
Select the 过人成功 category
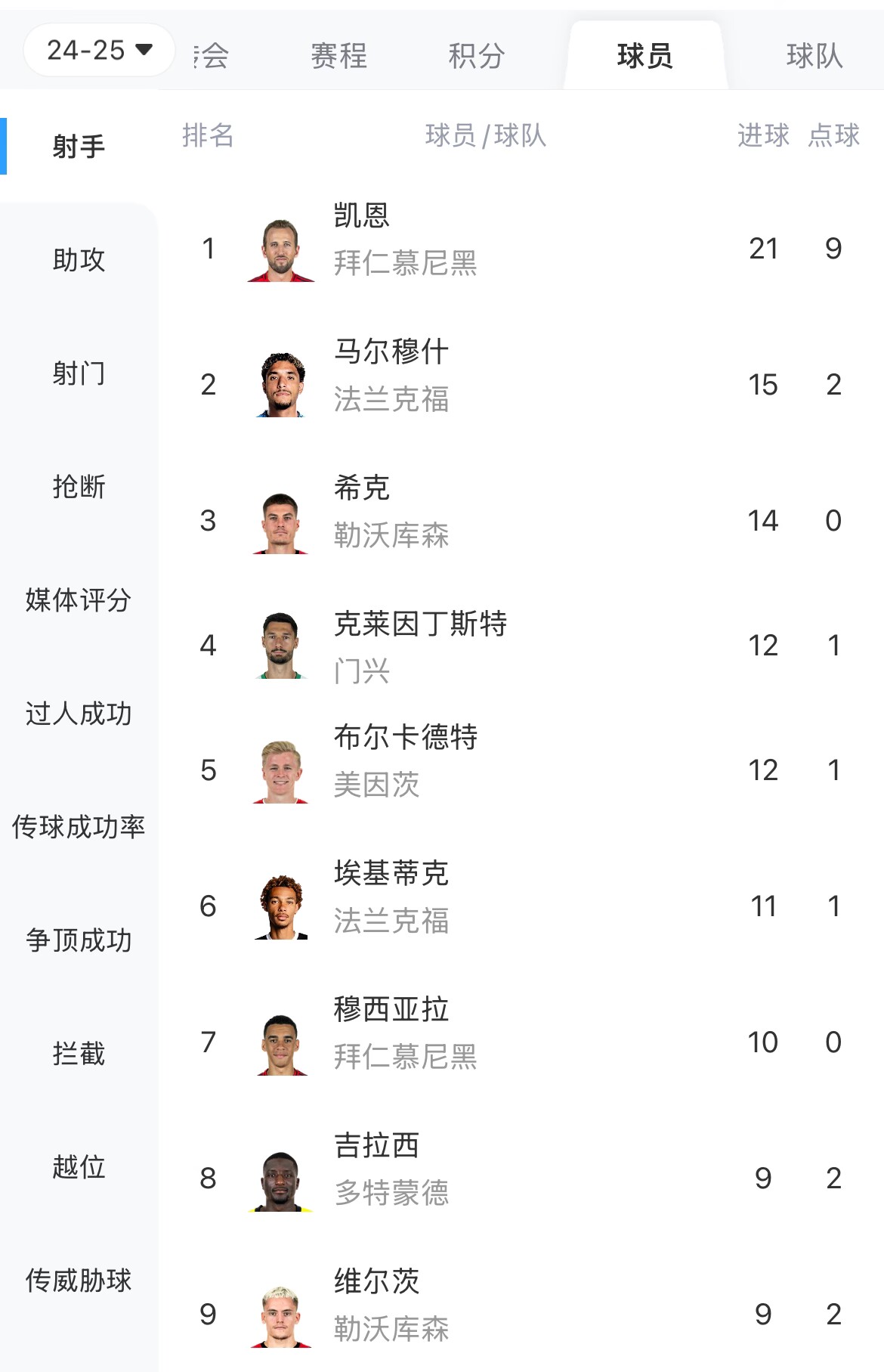point(79,714)
